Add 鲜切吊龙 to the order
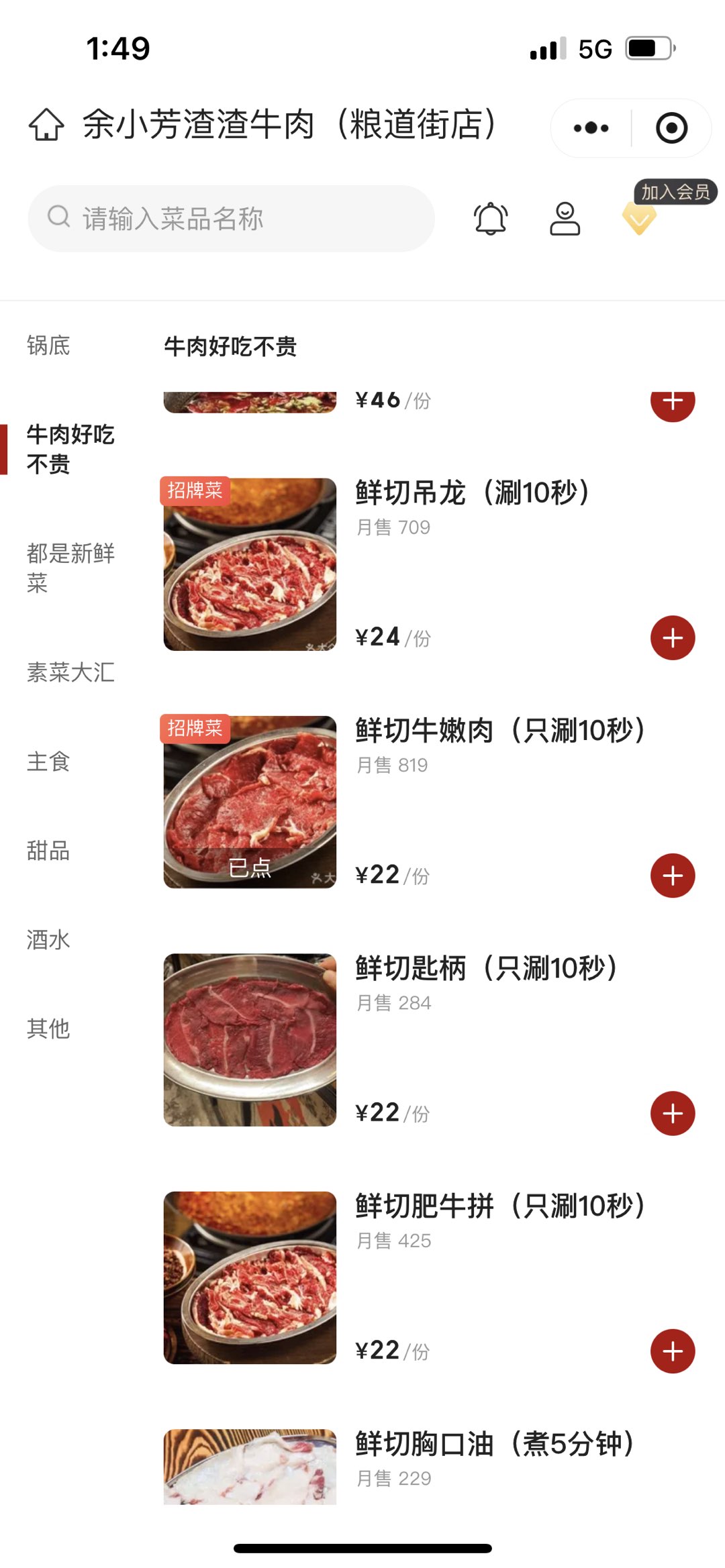 coord(673,638)
